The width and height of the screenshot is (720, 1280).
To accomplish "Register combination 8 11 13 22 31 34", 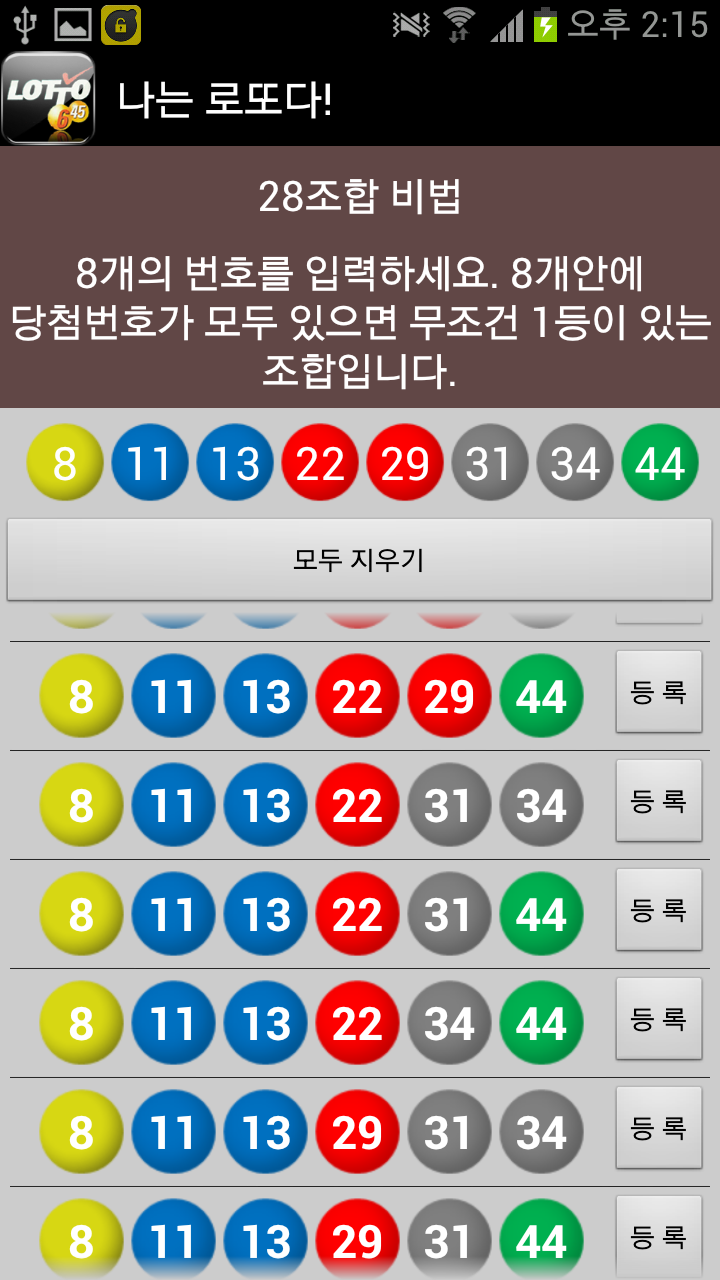I will tap(658, 800).
